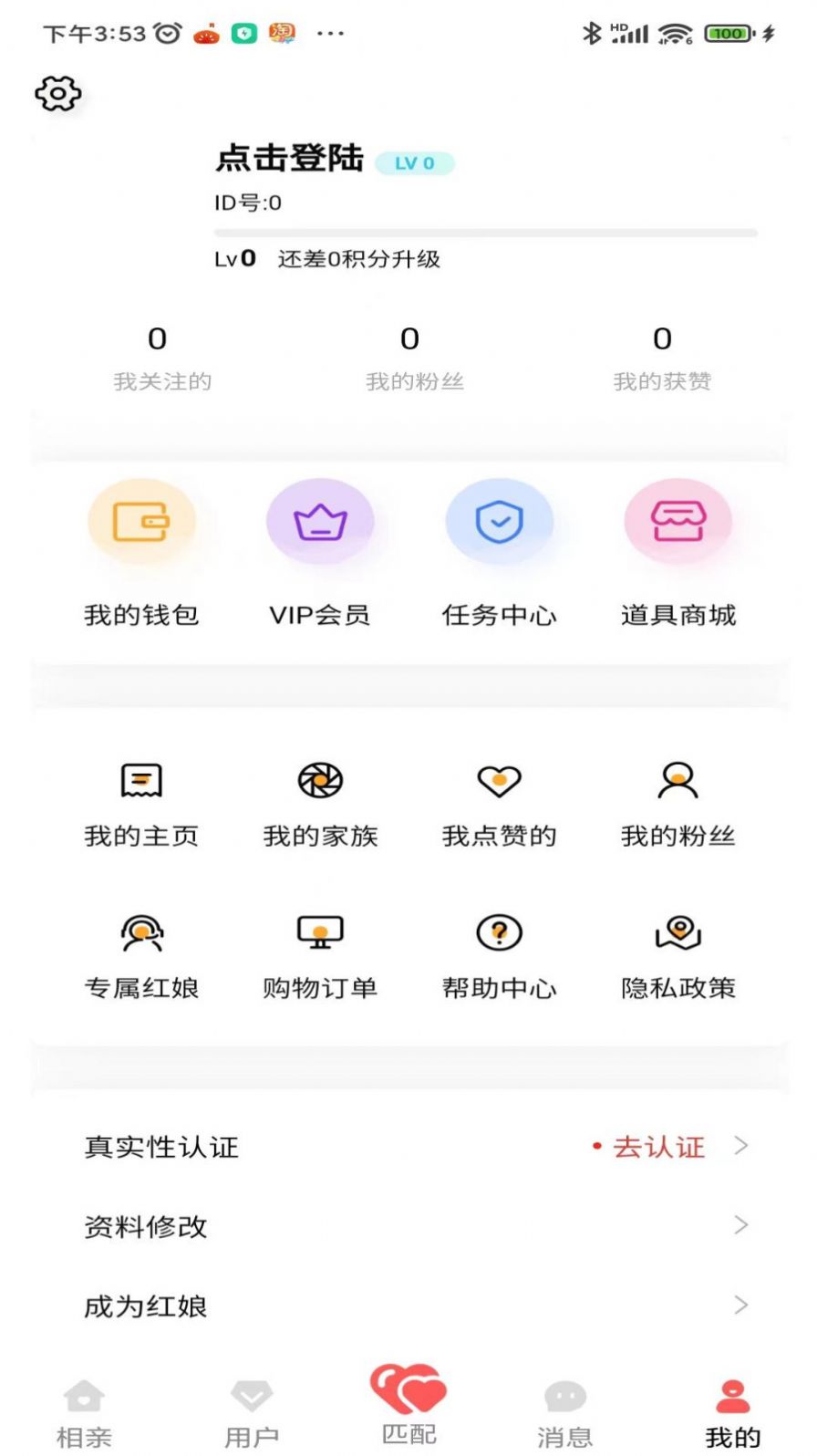Expand the 真实性认证 row chevron
The width and height of the screenshot is (817, 1456).
pos(739,1148)
